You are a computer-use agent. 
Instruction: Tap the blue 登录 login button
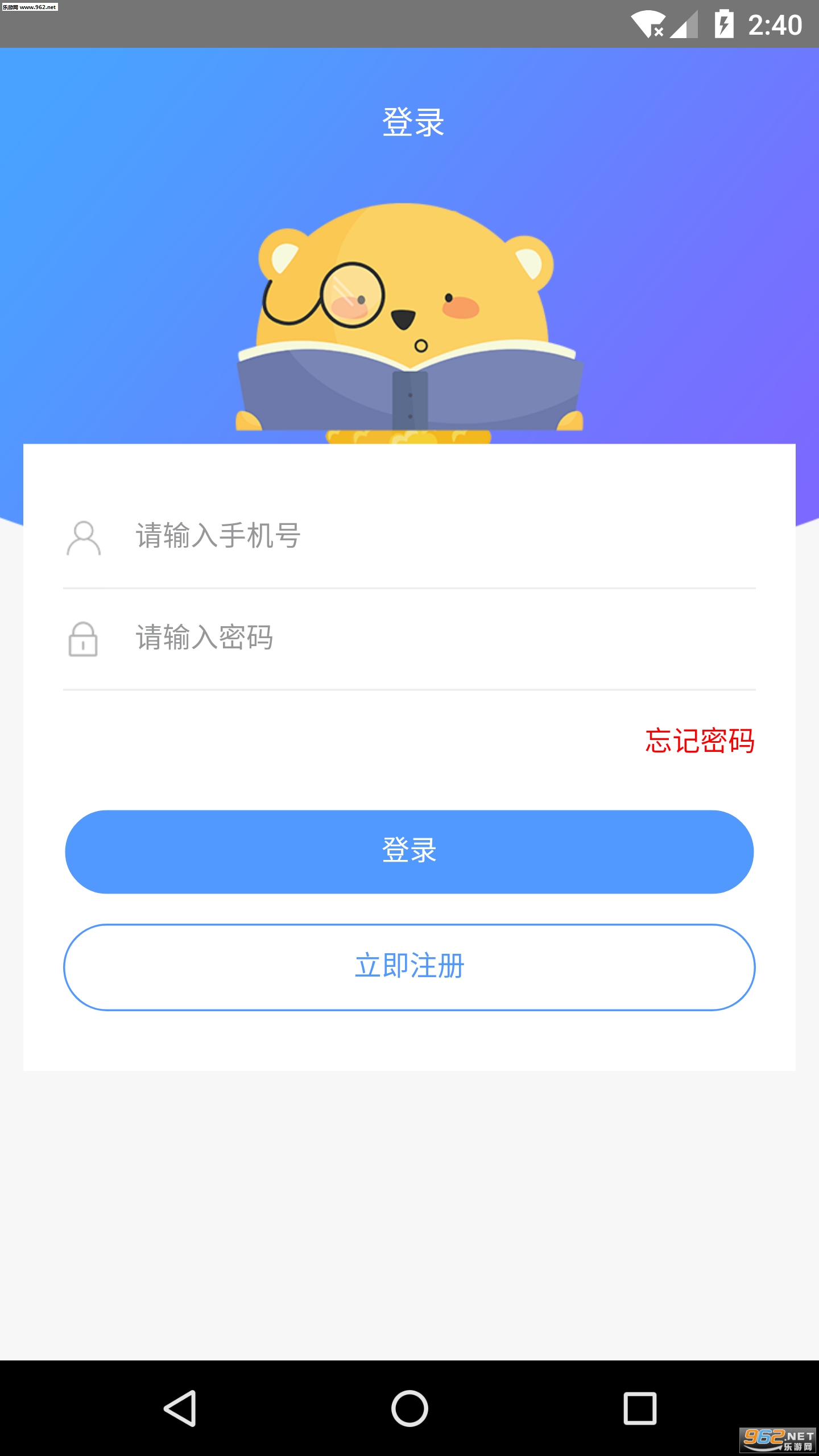point(409,851)
